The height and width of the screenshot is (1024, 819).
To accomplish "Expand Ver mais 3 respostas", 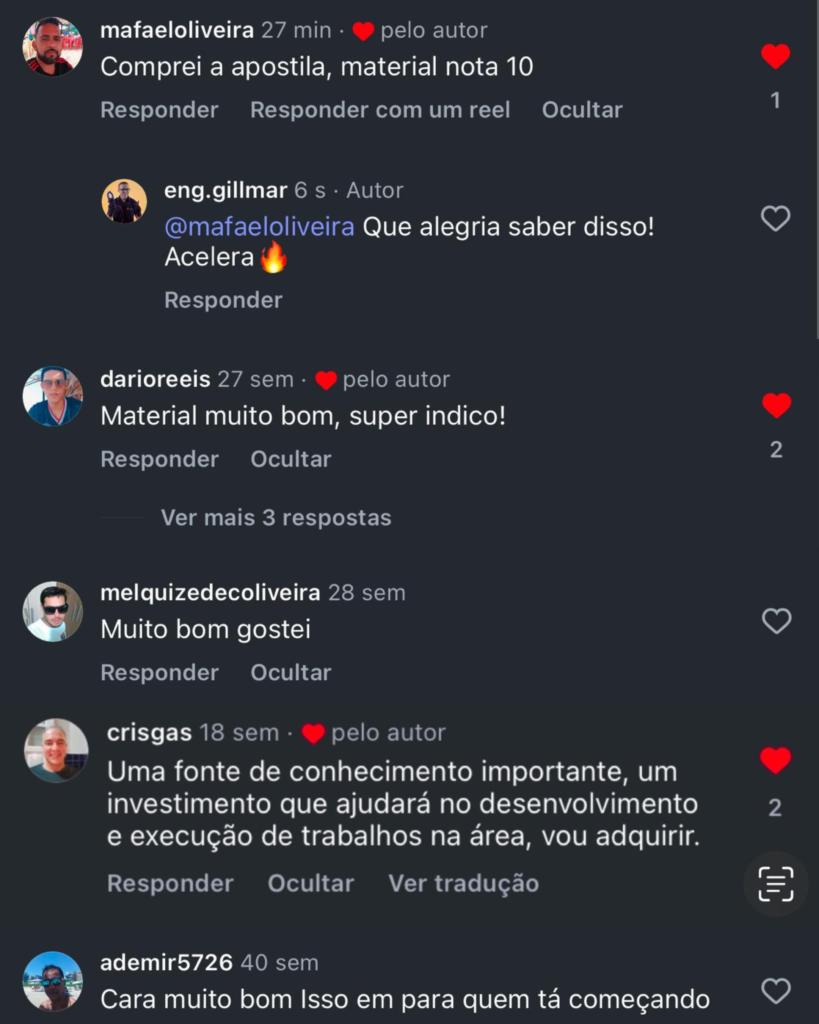I will tap(275, 518).
